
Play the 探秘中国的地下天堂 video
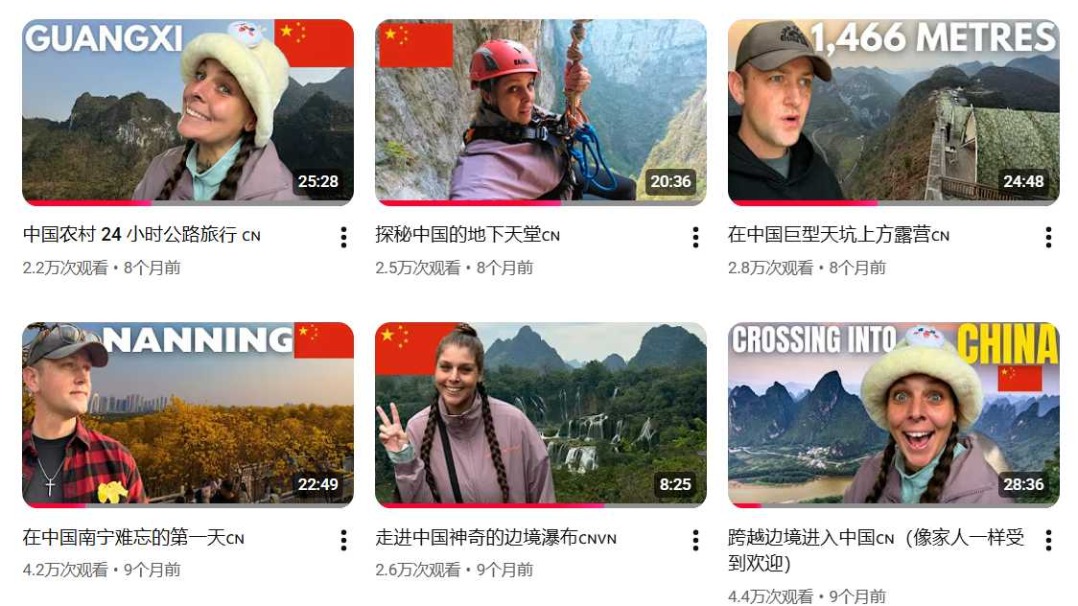[540, 110]
